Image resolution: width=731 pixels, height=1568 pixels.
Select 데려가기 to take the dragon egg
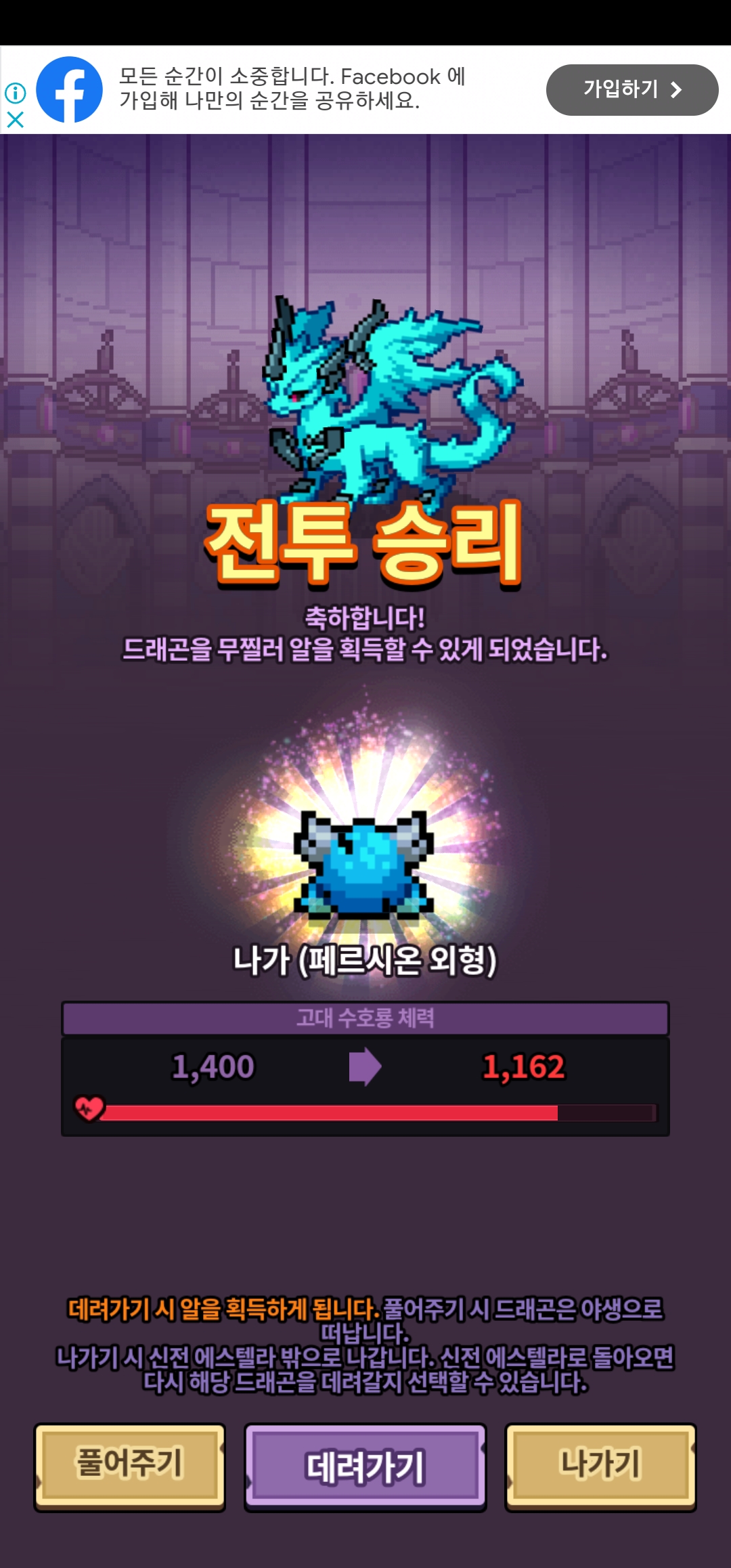(x=365, y=1466)
